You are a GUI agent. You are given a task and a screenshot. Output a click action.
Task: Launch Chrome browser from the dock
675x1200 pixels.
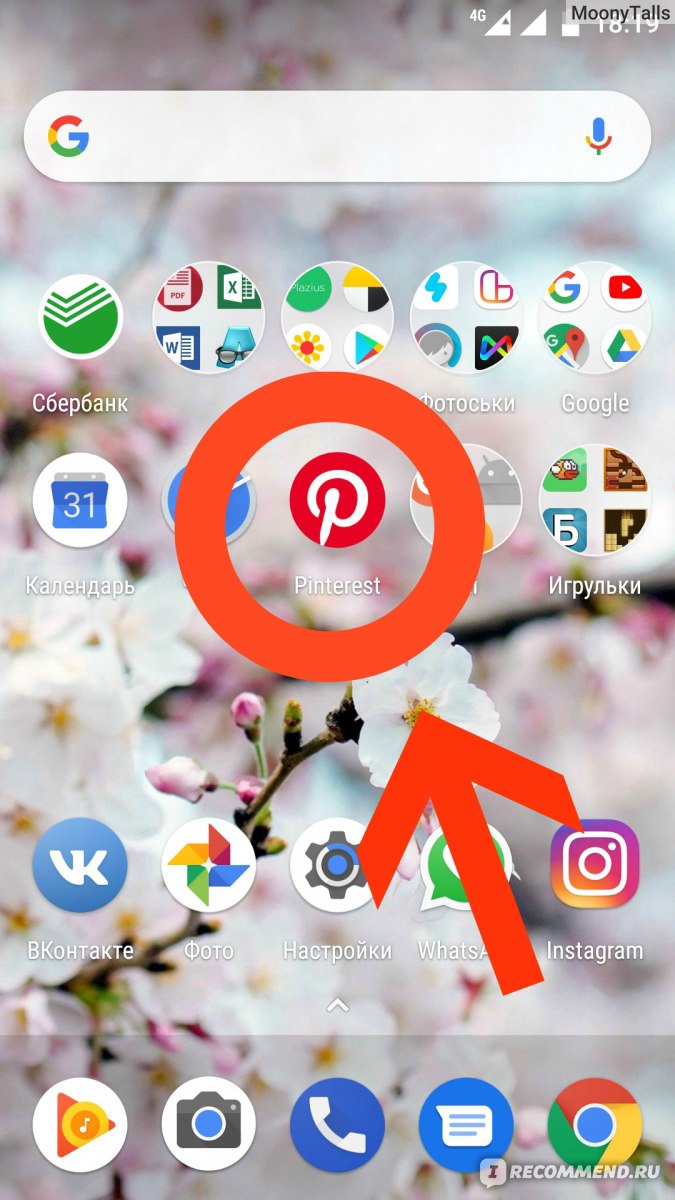(x=594, y=1125)
